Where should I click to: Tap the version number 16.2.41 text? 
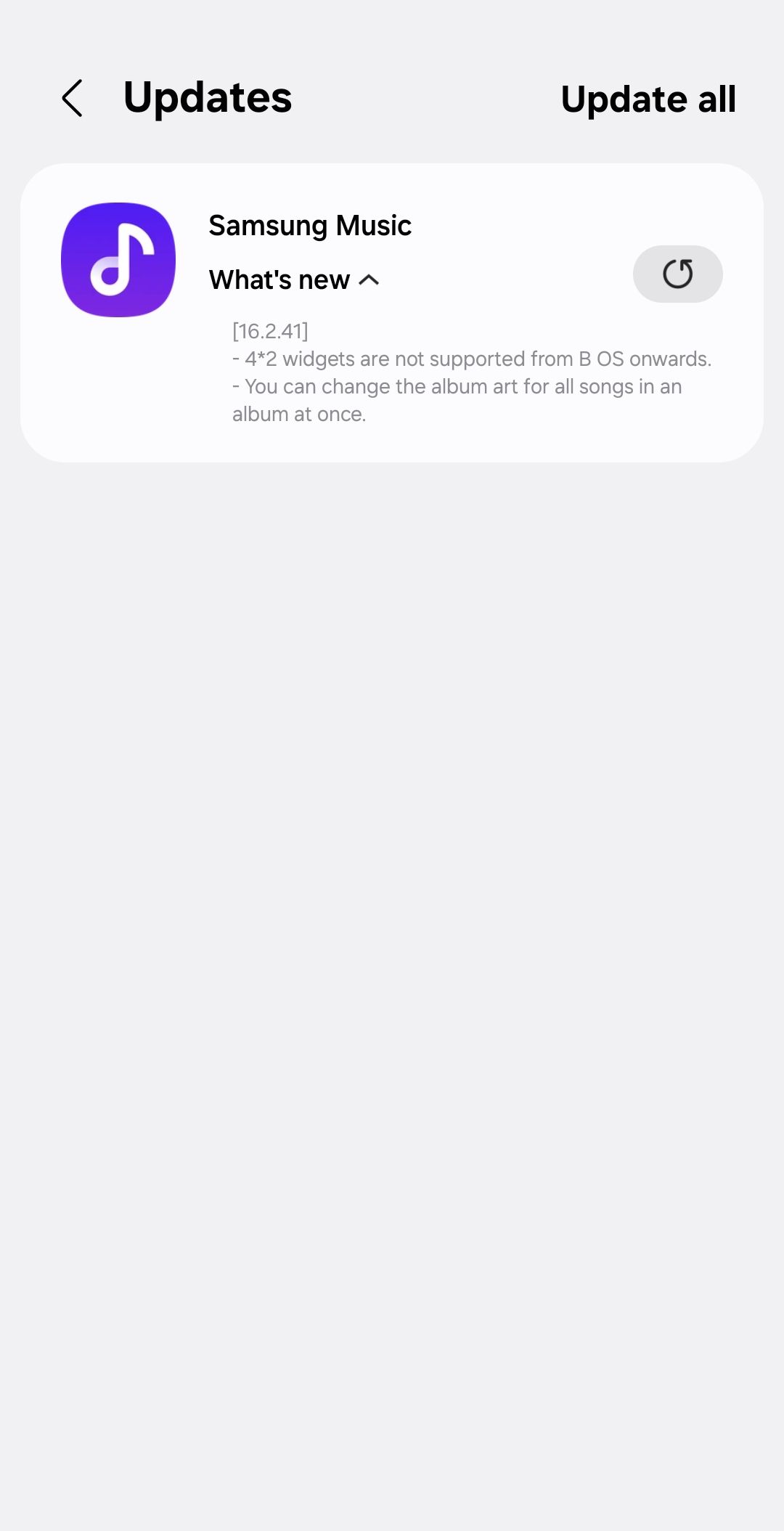pos(269,332)
